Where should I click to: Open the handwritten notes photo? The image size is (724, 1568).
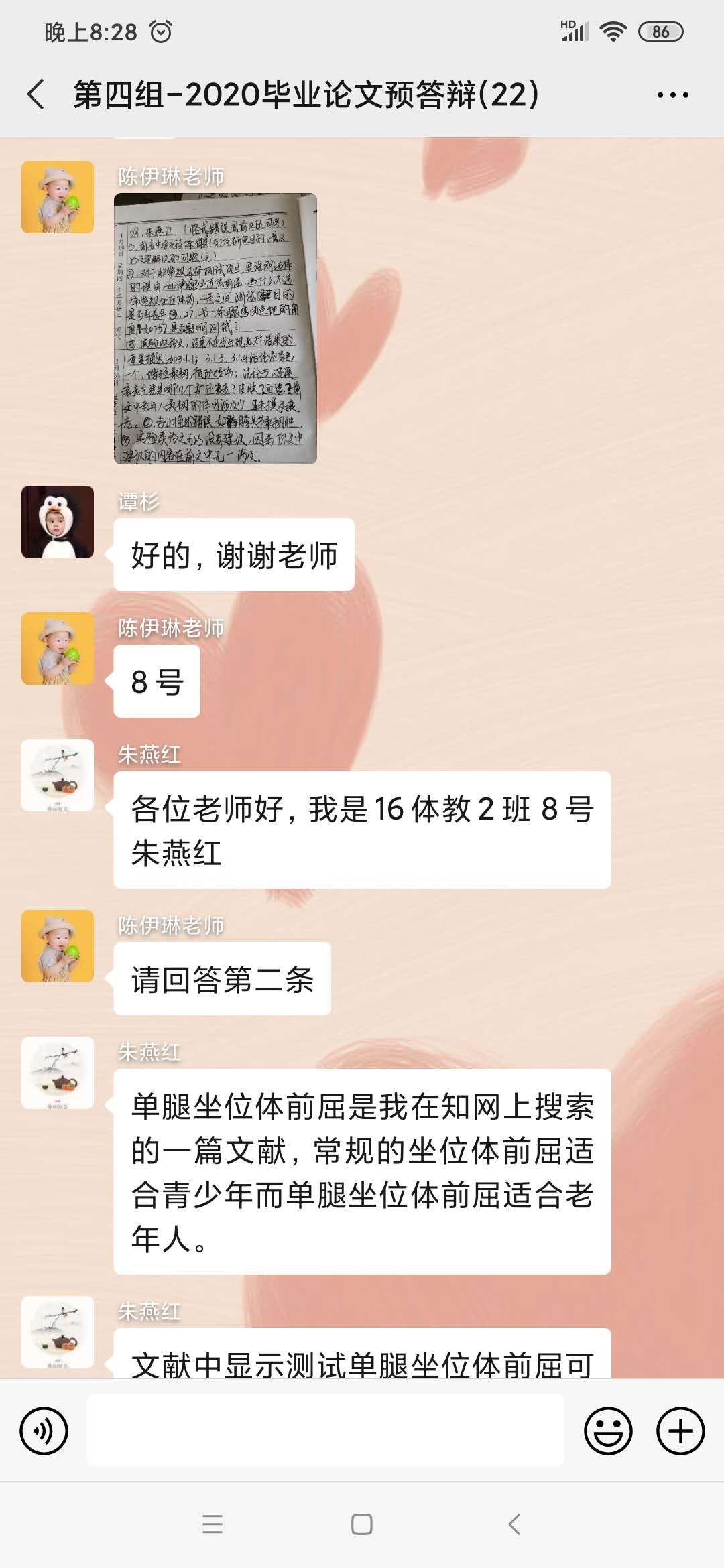(x=215, y=328)
